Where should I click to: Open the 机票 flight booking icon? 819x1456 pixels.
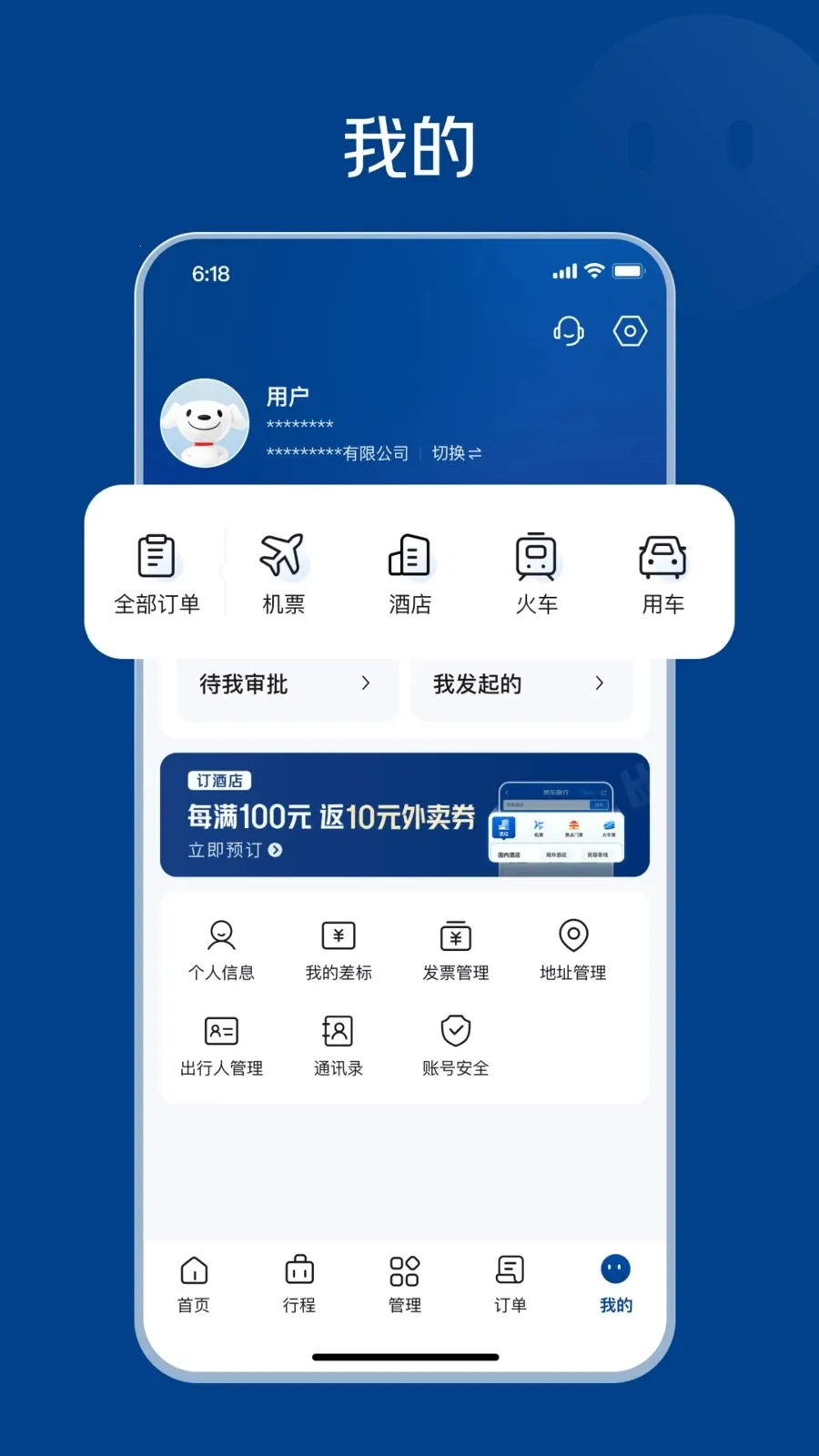click(x=282, y=571)
